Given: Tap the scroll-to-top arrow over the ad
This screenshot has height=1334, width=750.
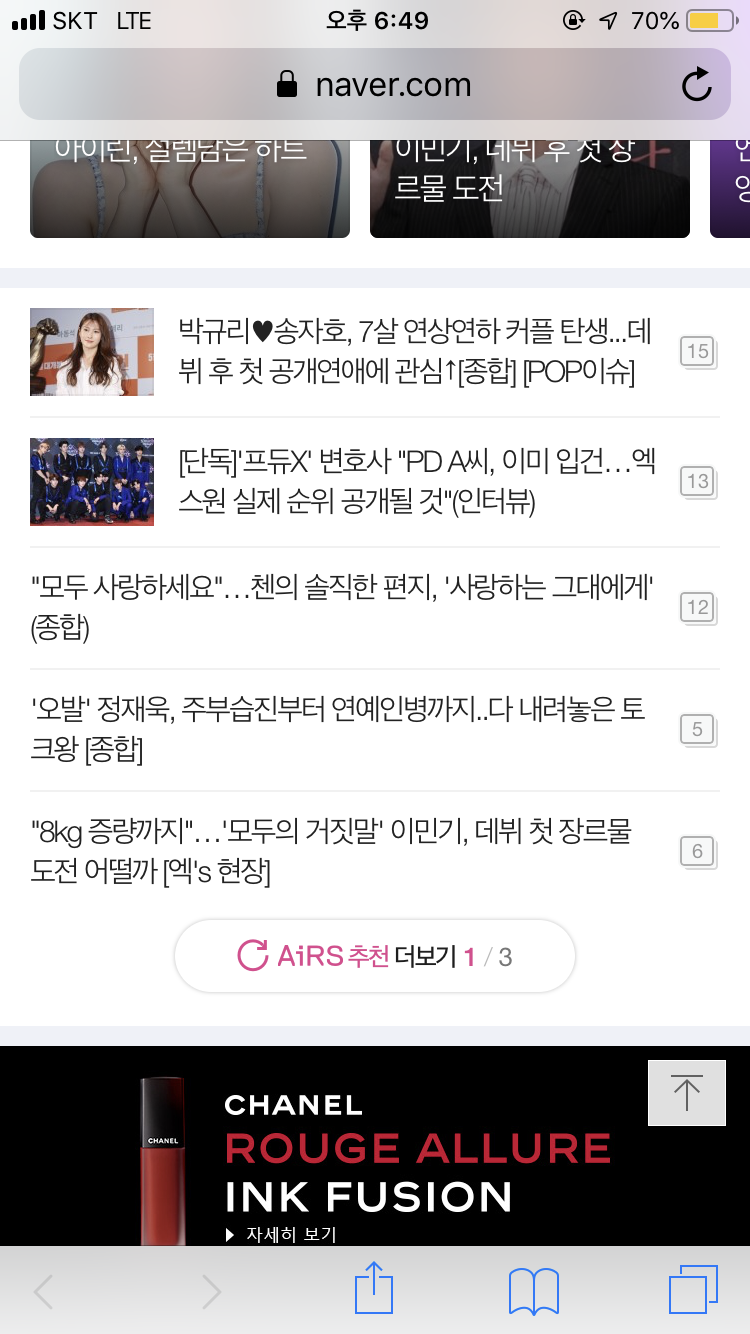Looking at the screenshot, I should click(686, 1092).
